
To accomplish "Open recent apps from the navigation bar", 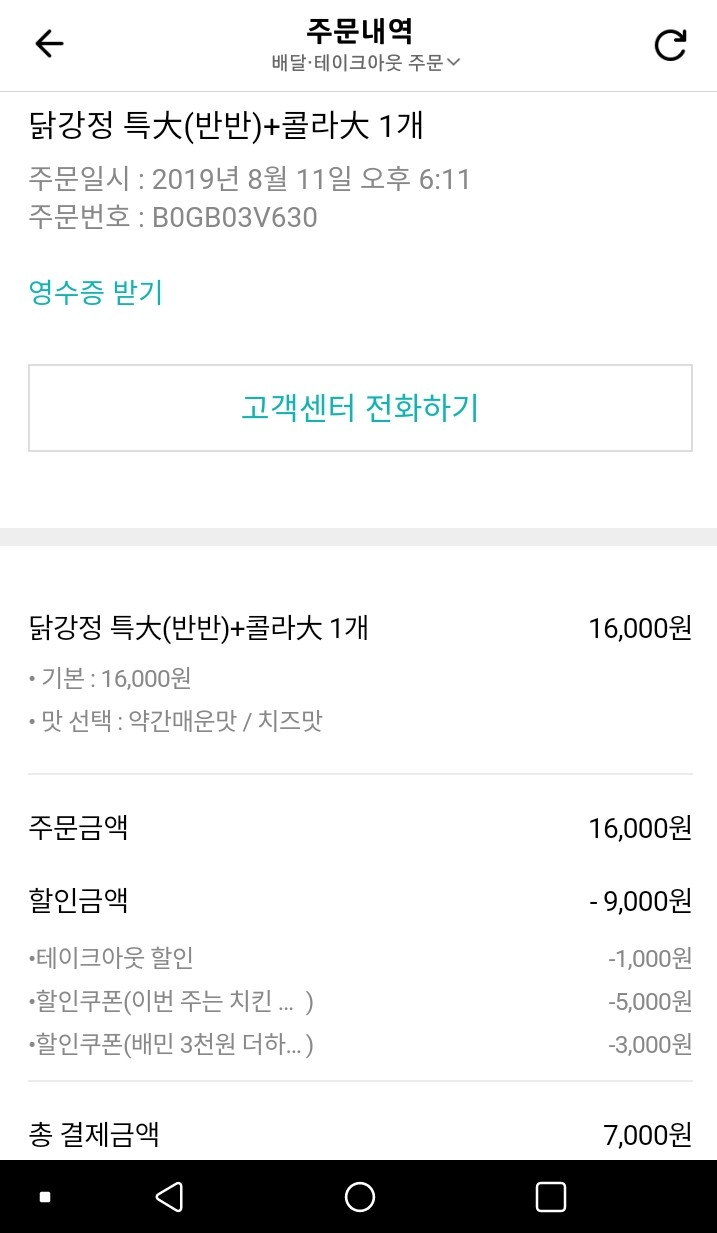I will 551,1197.
